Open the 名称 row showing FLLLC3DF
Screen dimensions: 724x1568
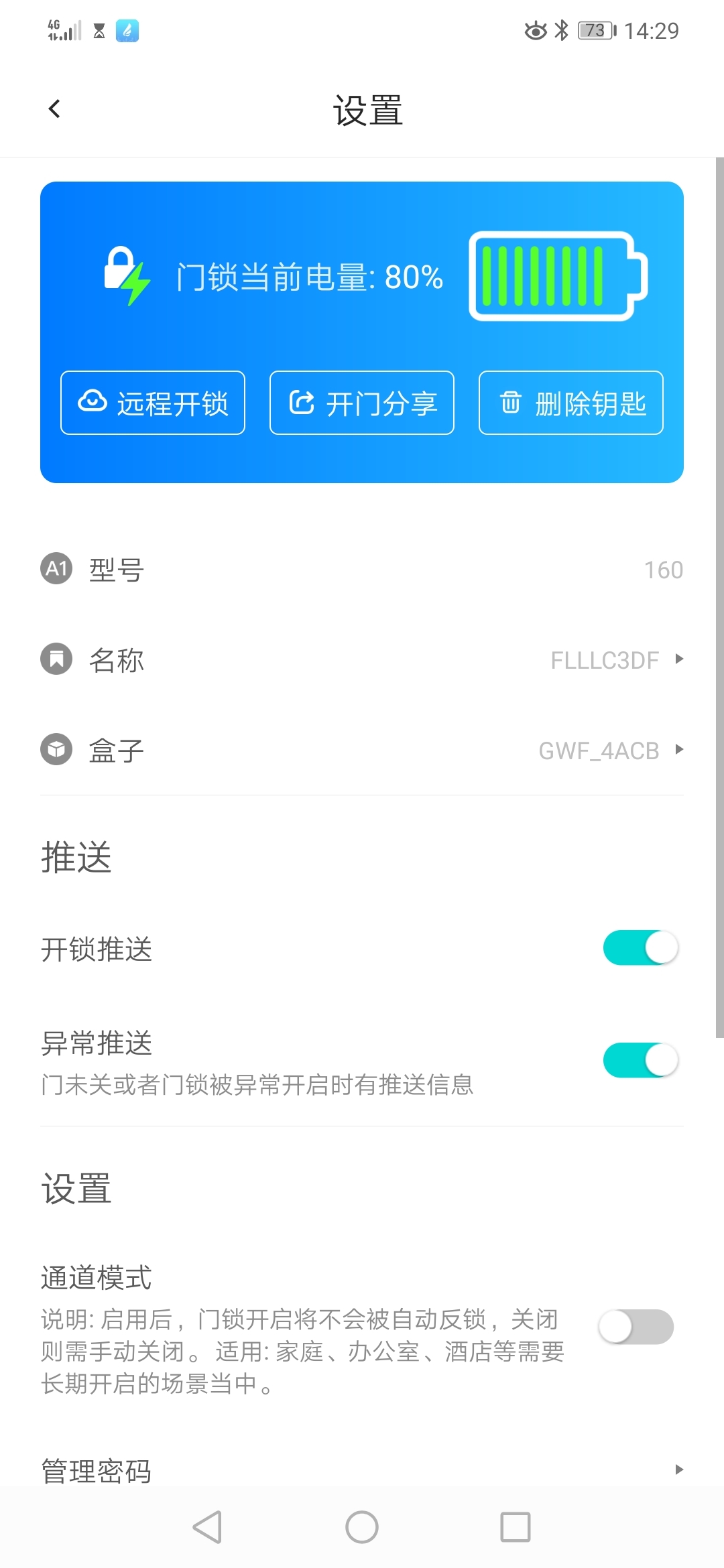pos(362,660)
